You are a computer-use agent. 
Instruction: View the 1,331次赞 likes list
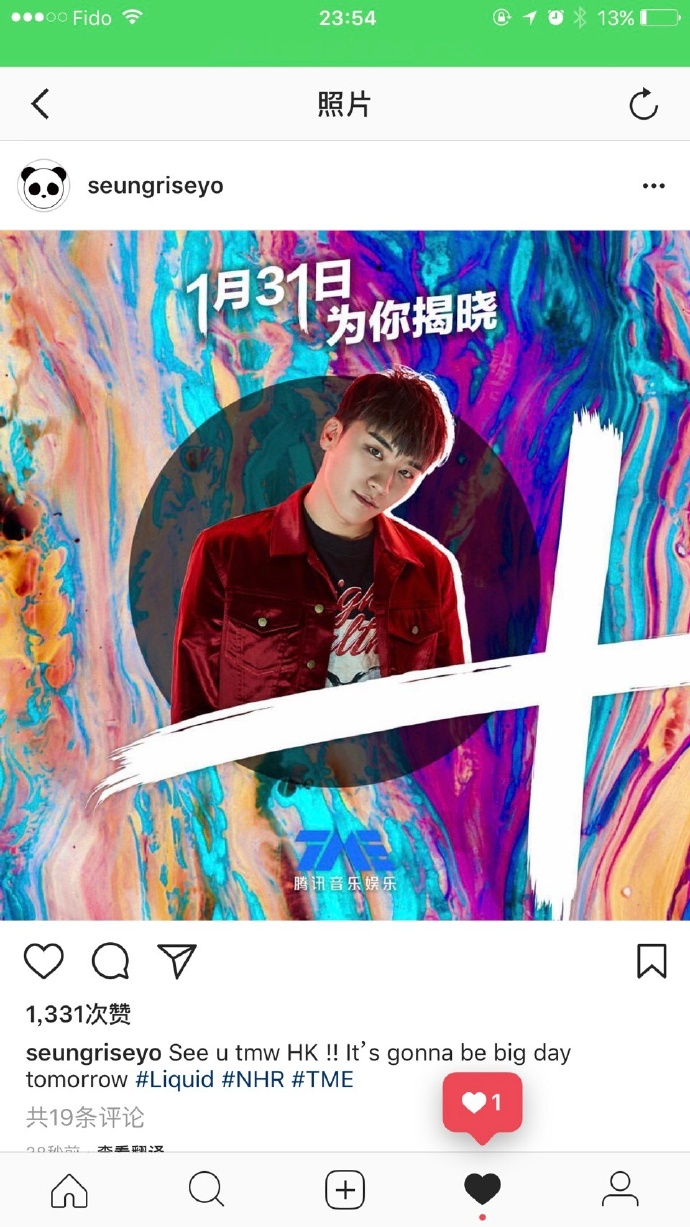(x=79, y=1015)
